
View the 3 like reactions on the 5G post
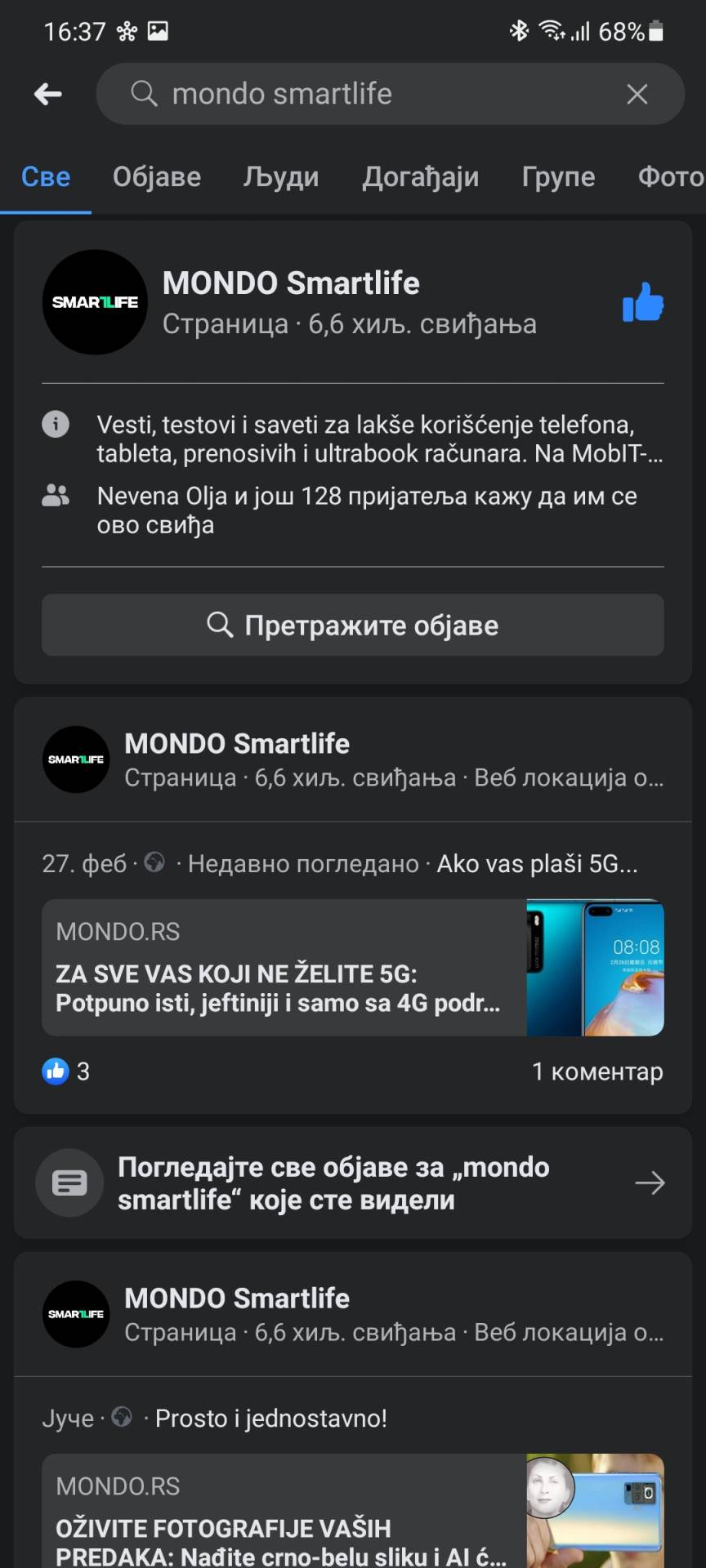click(67, 1071)
